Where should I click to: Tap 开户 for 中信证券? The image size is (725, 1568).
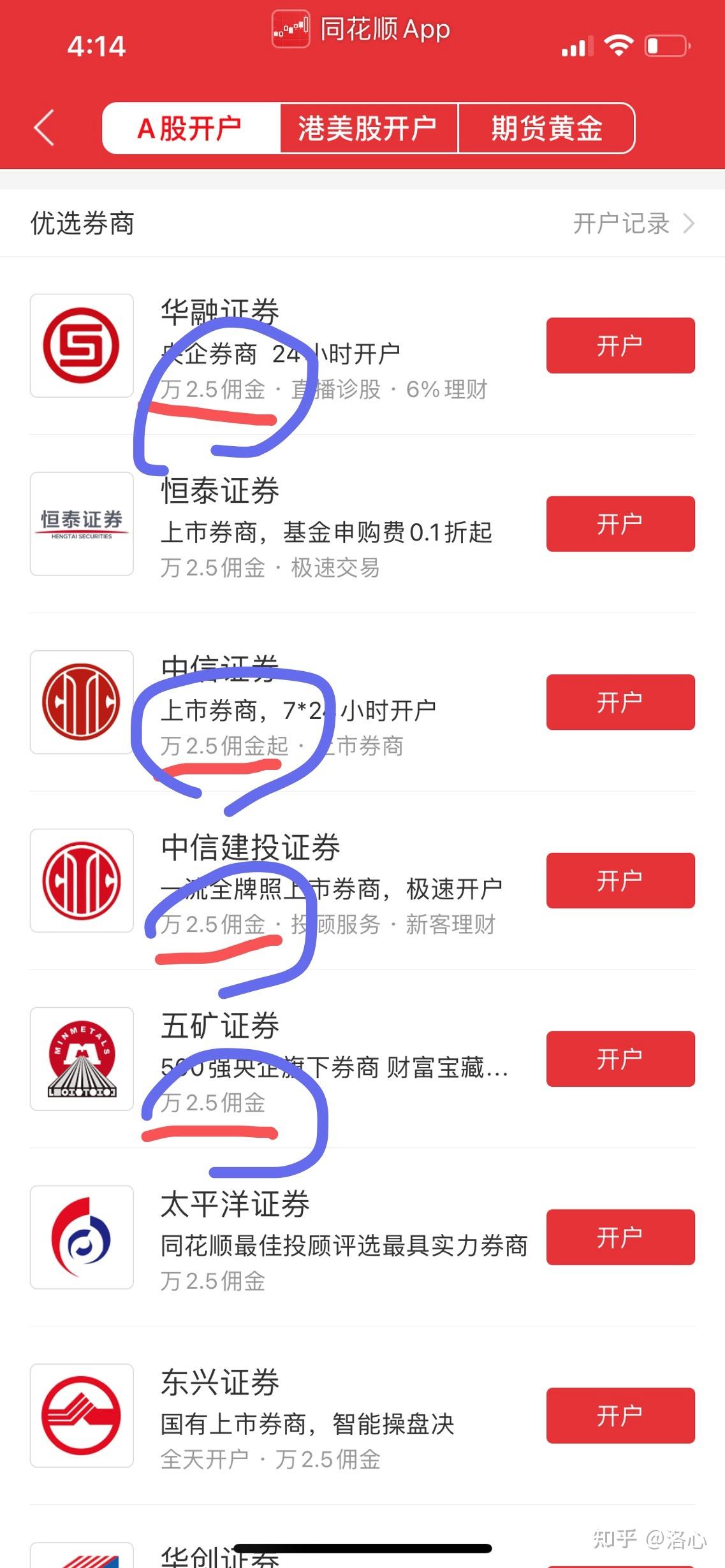620,702
